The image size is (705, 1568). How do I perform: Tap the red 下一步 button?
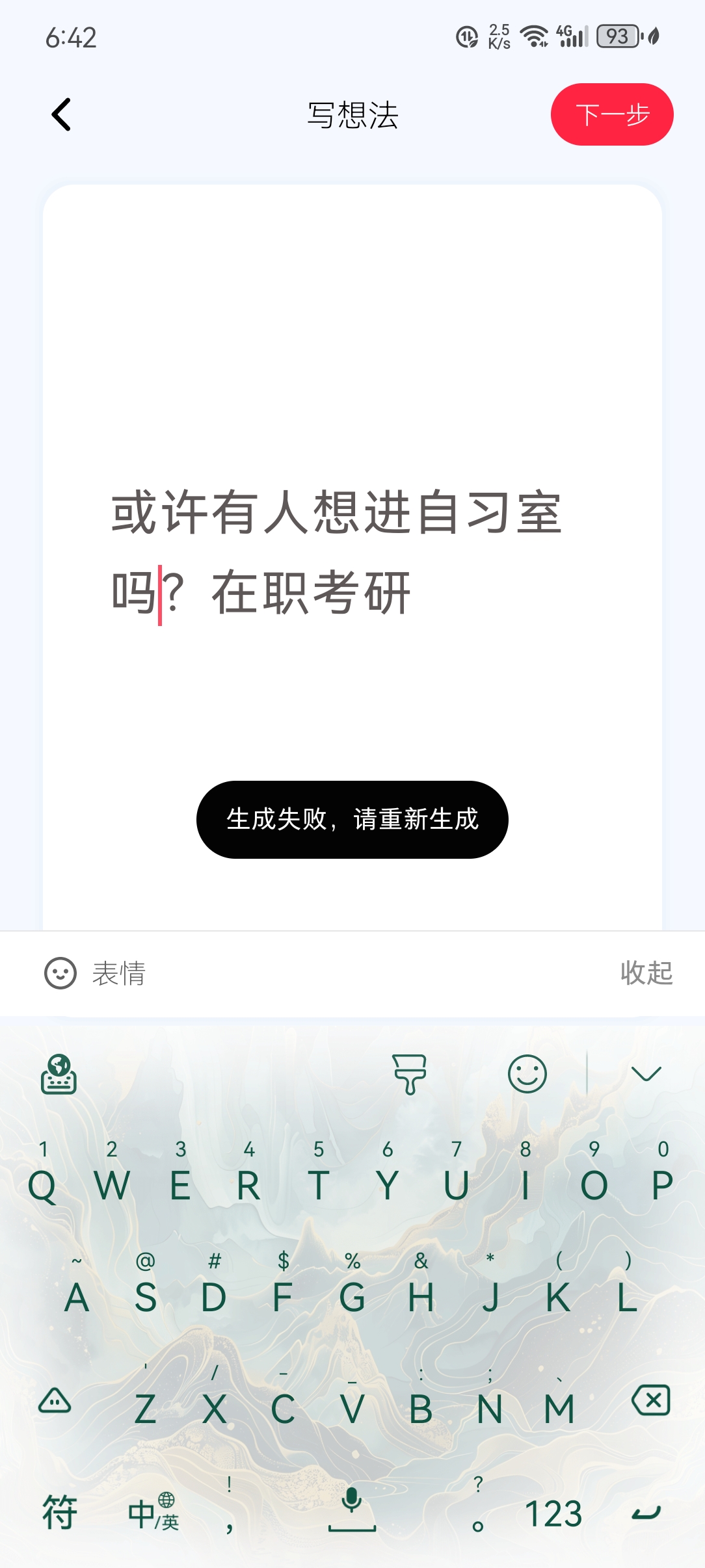coord(611,114)
